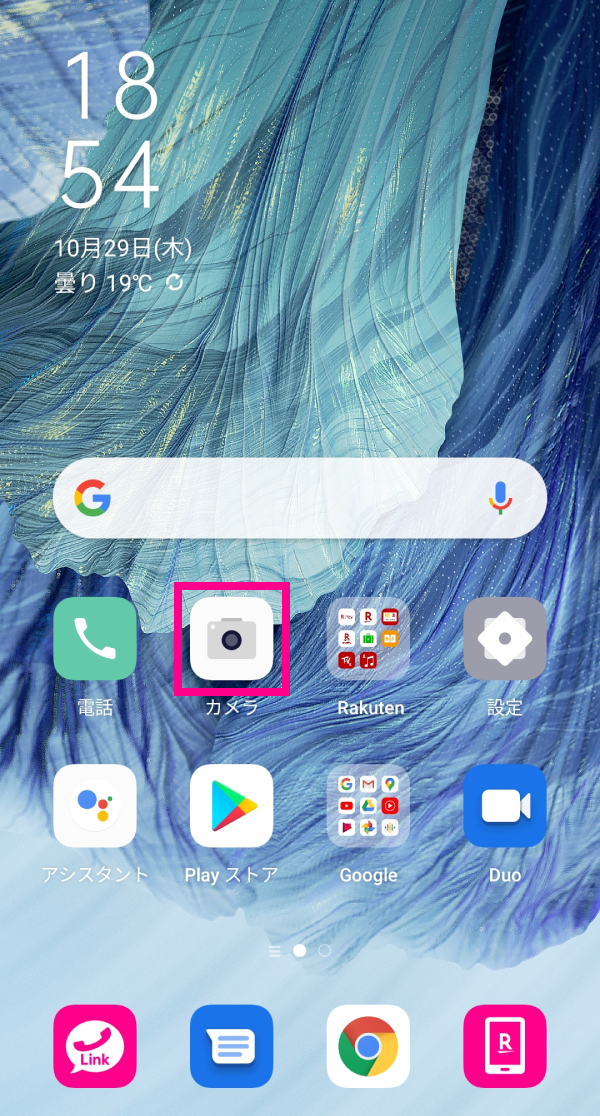
Task: Open the Rakuten folder
Action: [368, 639]
